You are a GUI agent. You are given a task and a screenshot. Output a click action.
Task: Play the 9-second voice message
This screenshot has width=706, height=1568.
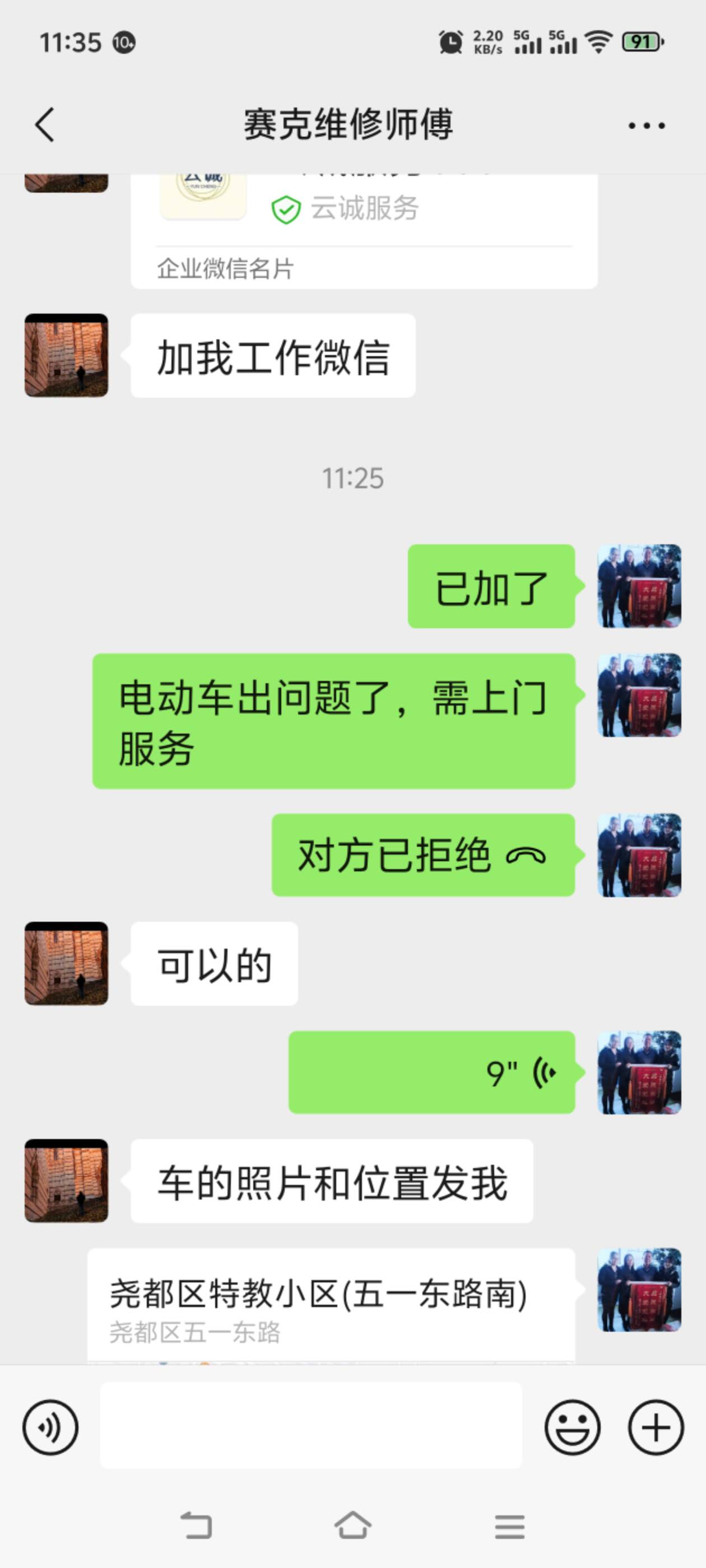pos(431,1072)
